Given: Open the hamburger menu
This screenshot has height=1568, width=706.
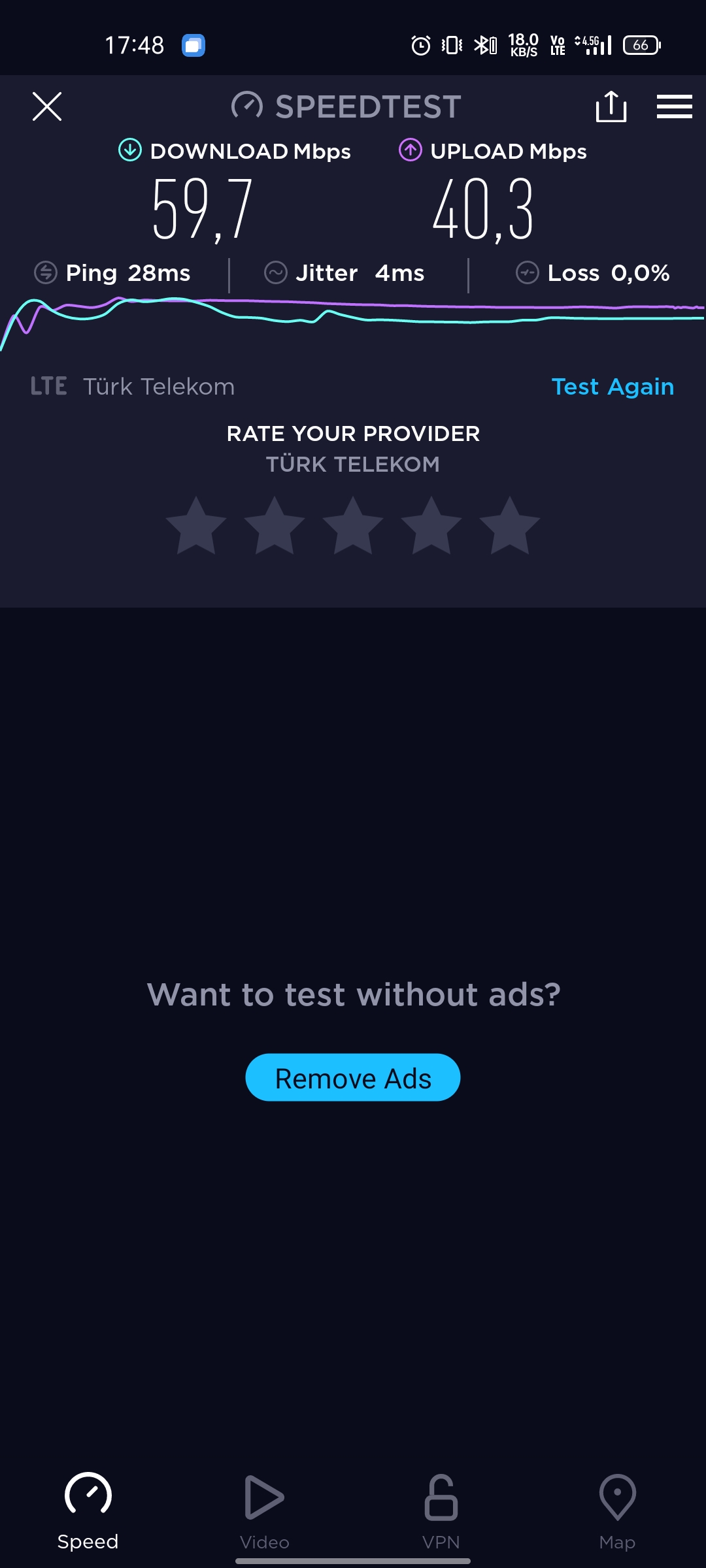Looking at the screenshot, I should pos(675,106).
